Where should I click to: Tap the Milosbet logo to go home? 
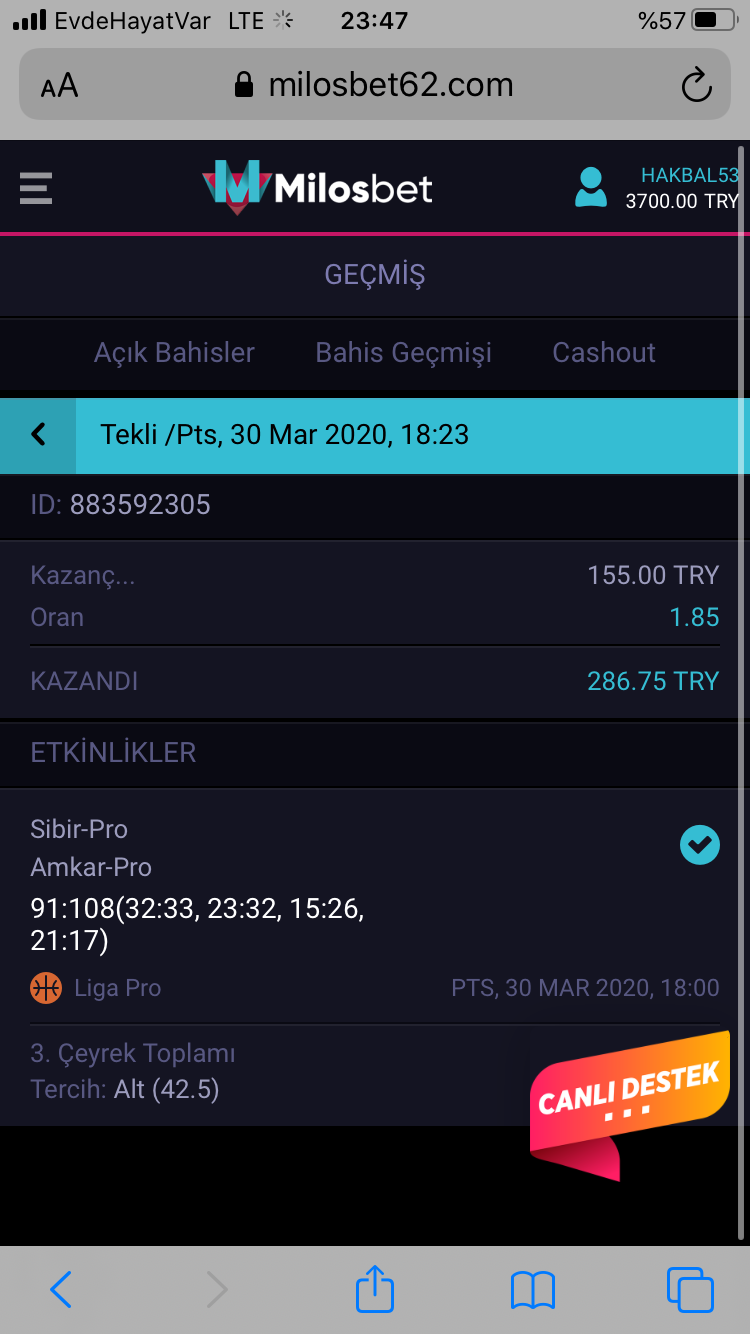pos(317,187)
